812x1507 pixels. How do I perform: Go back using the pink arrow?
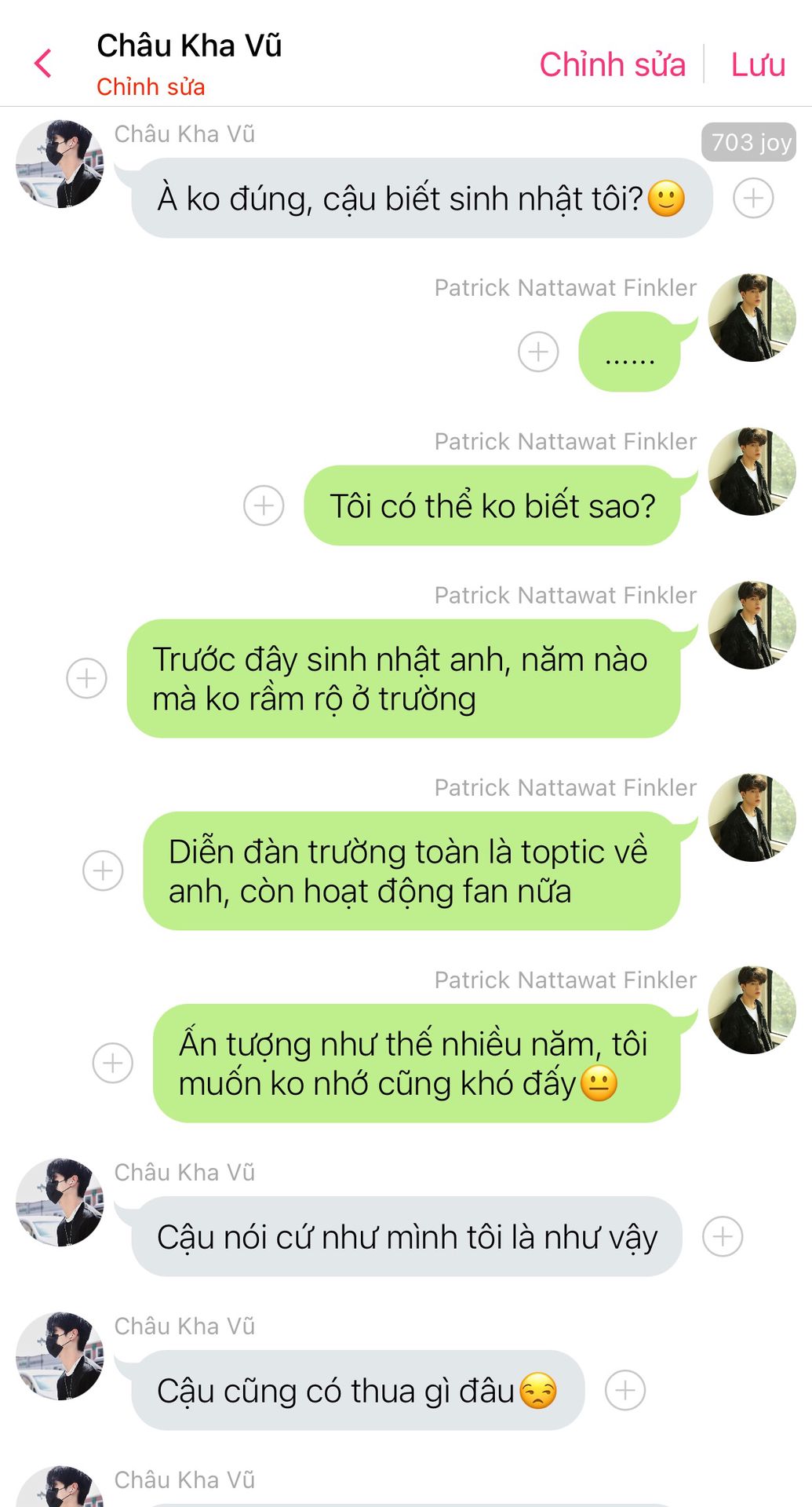[x=43, y=64]
